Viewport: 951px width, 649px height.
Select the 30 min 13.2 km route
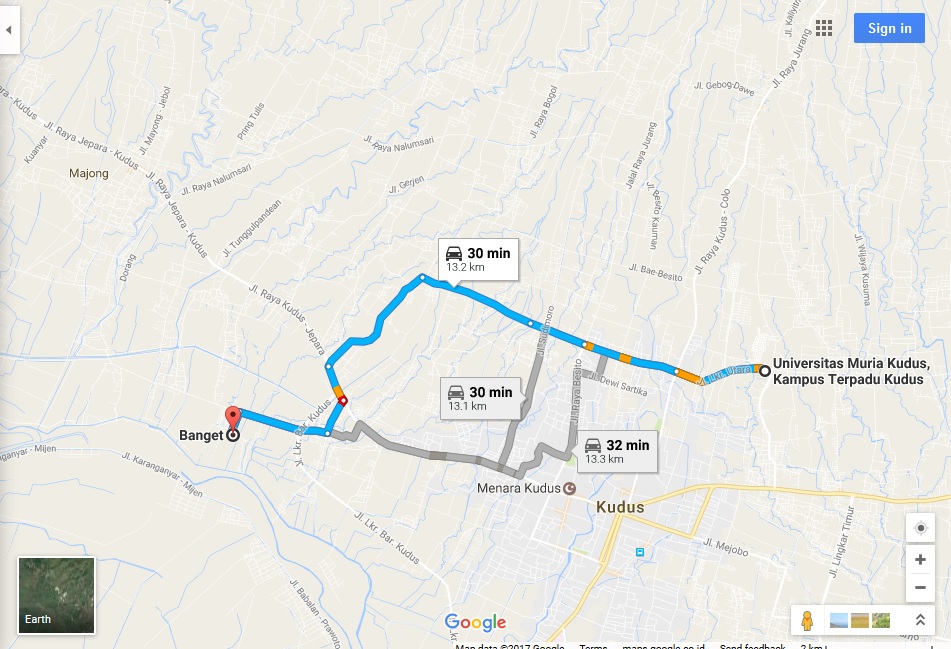[479, 259]
